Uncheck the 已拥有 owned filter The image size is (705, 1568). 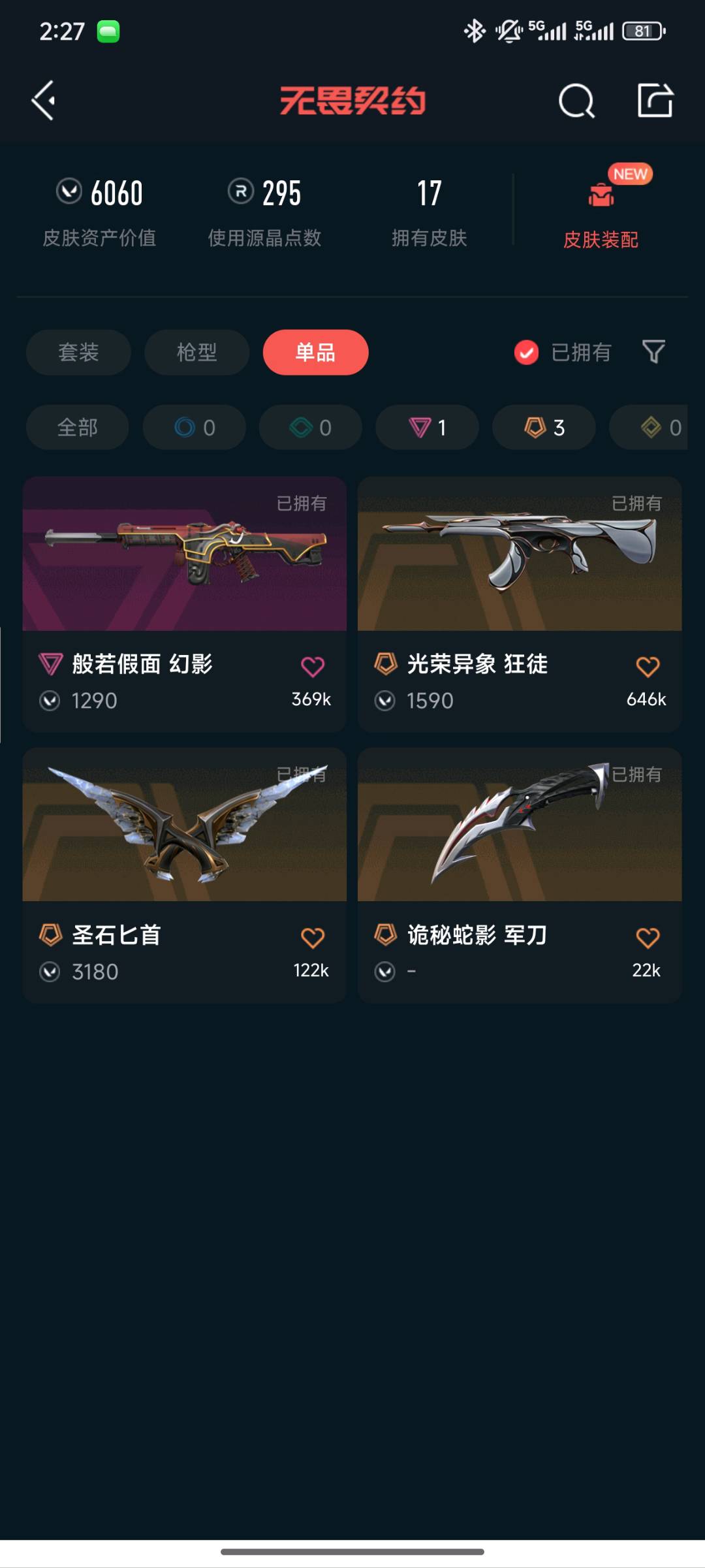[x=526, y=353]
